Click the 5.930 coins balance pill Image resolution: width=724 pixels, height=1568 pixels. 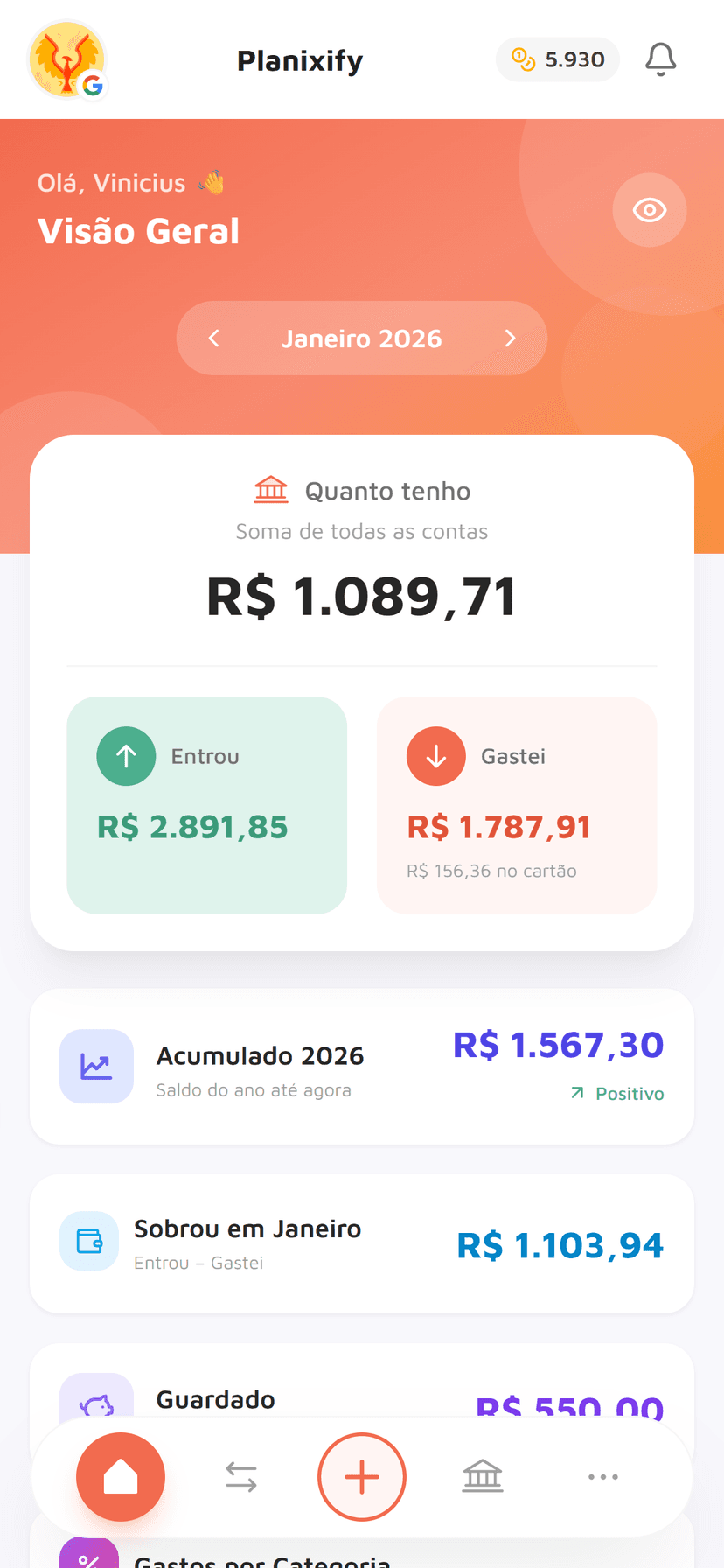tap(558, 59)
